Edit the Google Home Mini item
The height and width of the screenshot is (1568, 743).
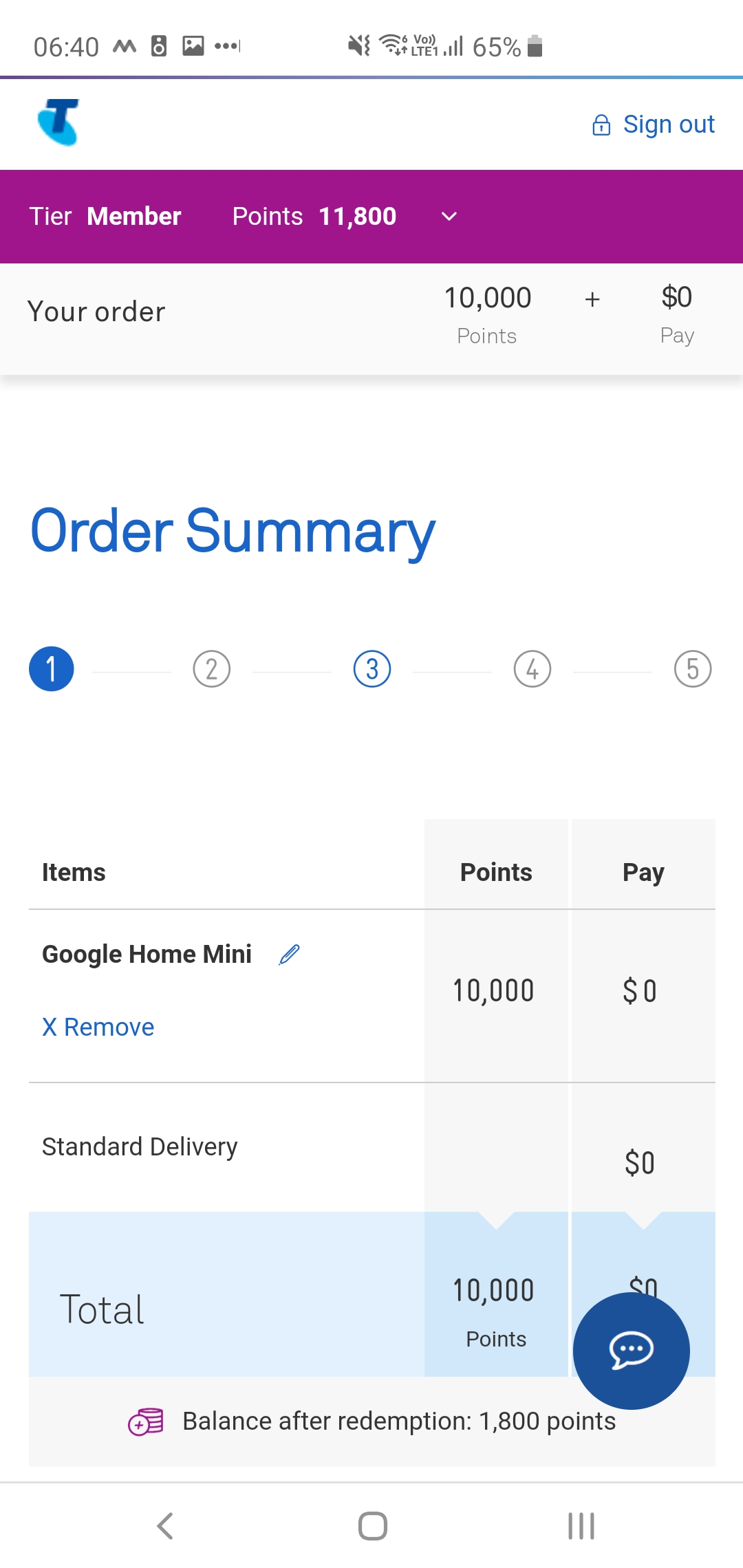(x=290, y=954)
